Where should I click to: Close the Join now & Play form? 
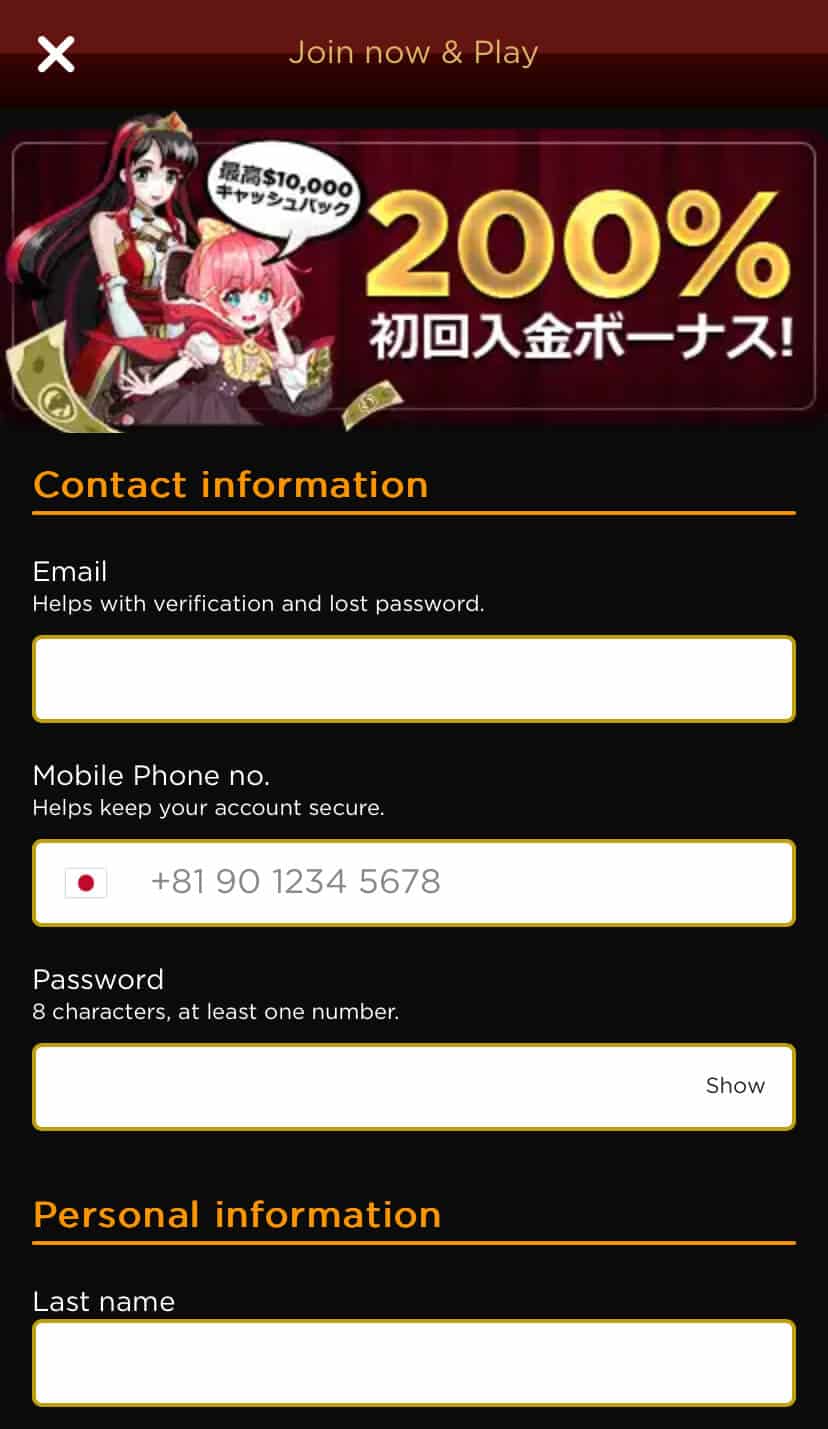pos(56,53)
